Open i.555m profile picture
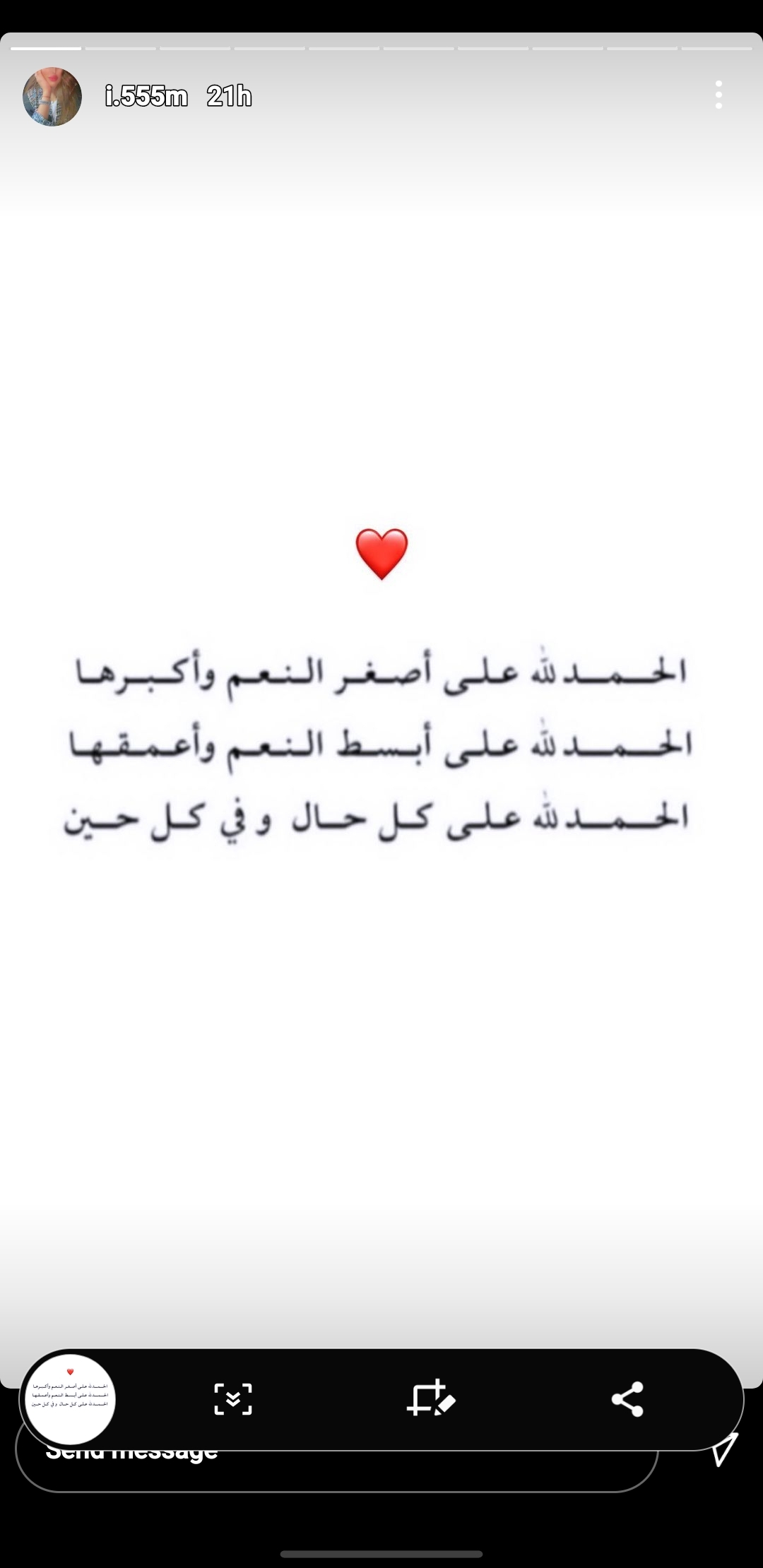Screen dimensions: 763x1568 coord(52,97)
